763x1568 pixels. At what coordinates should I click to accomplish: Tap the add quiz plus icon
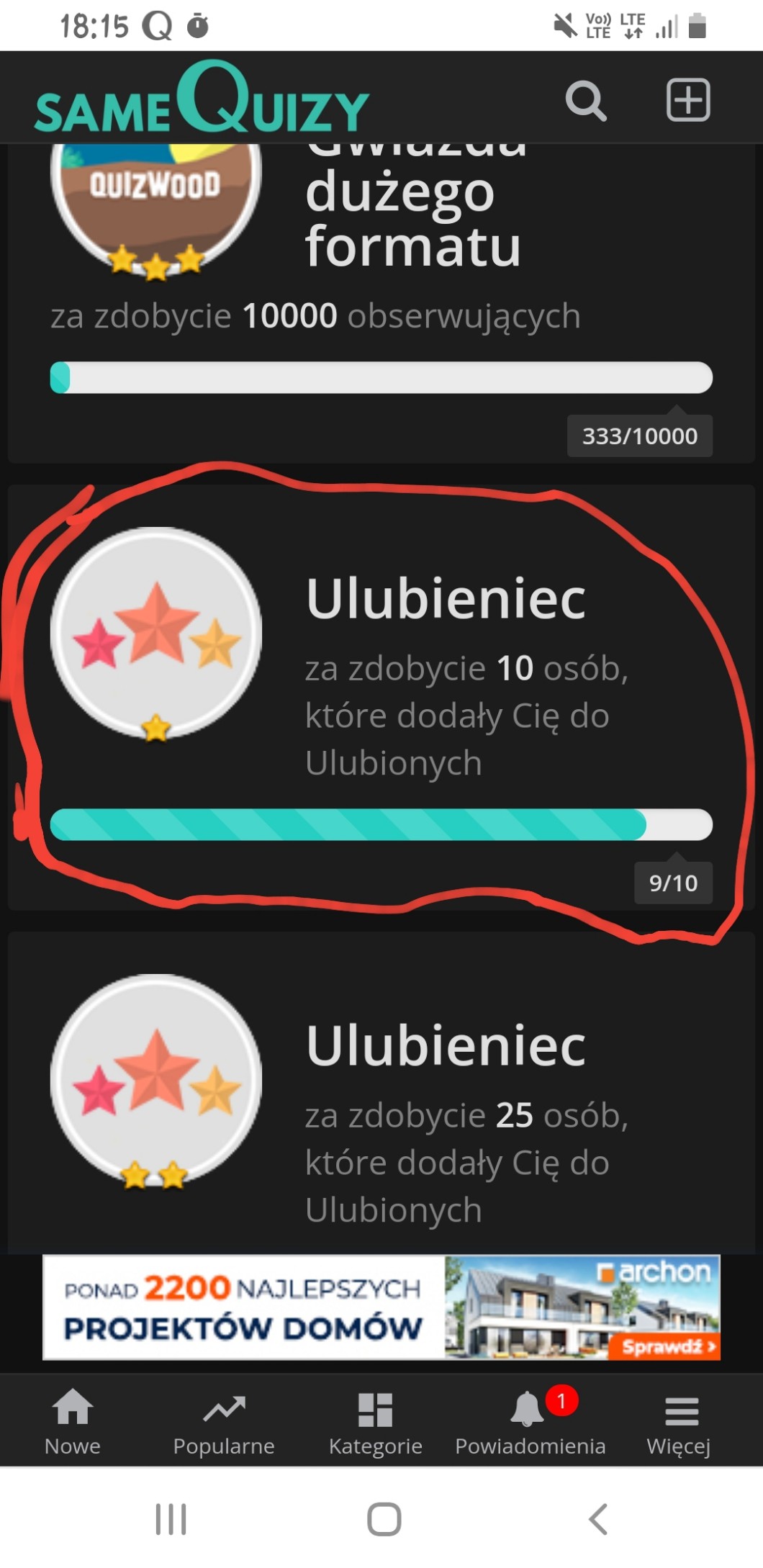[x=688, y=100]
